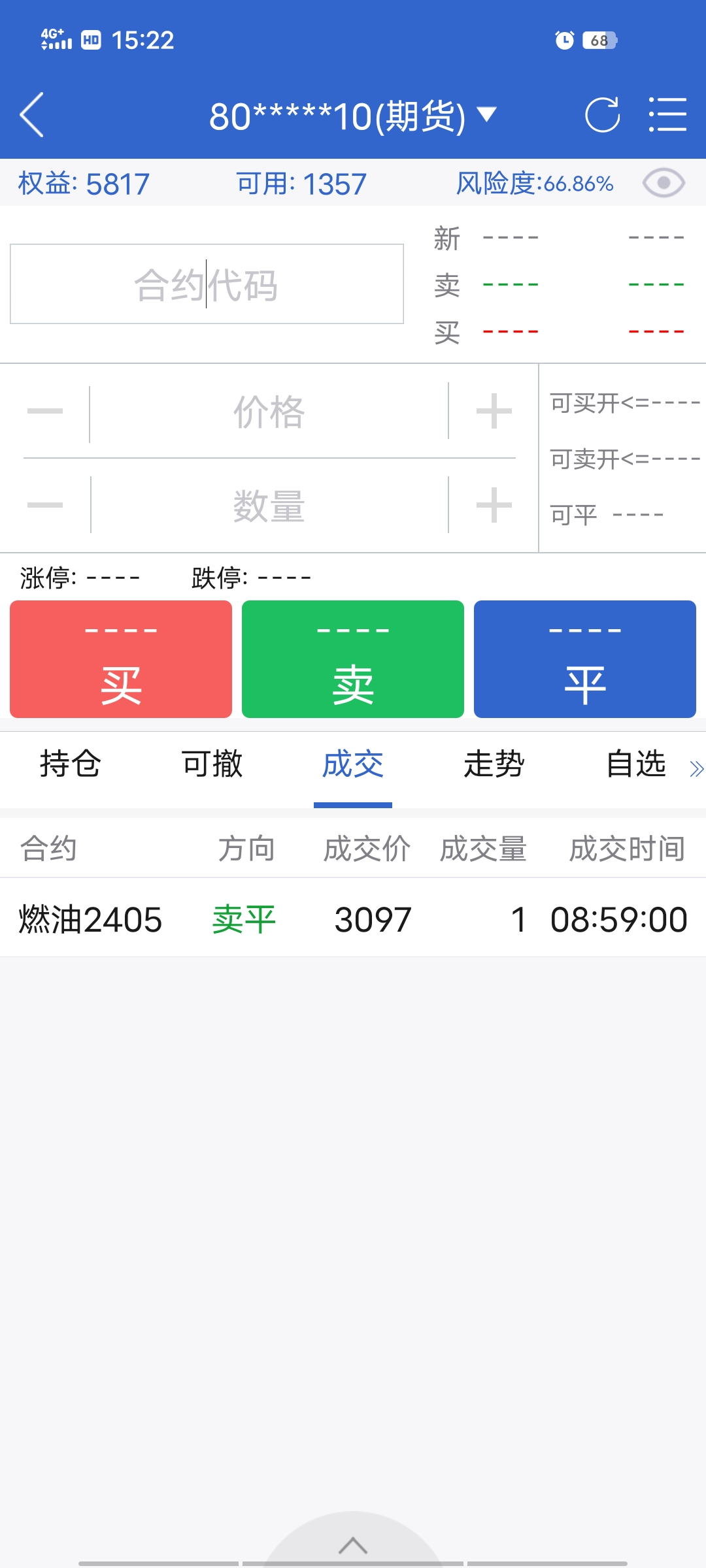Decrease the 数量 quantity value
Image resolution: width=706 pixels, height=1568 pixels.
tap(45, 506)
